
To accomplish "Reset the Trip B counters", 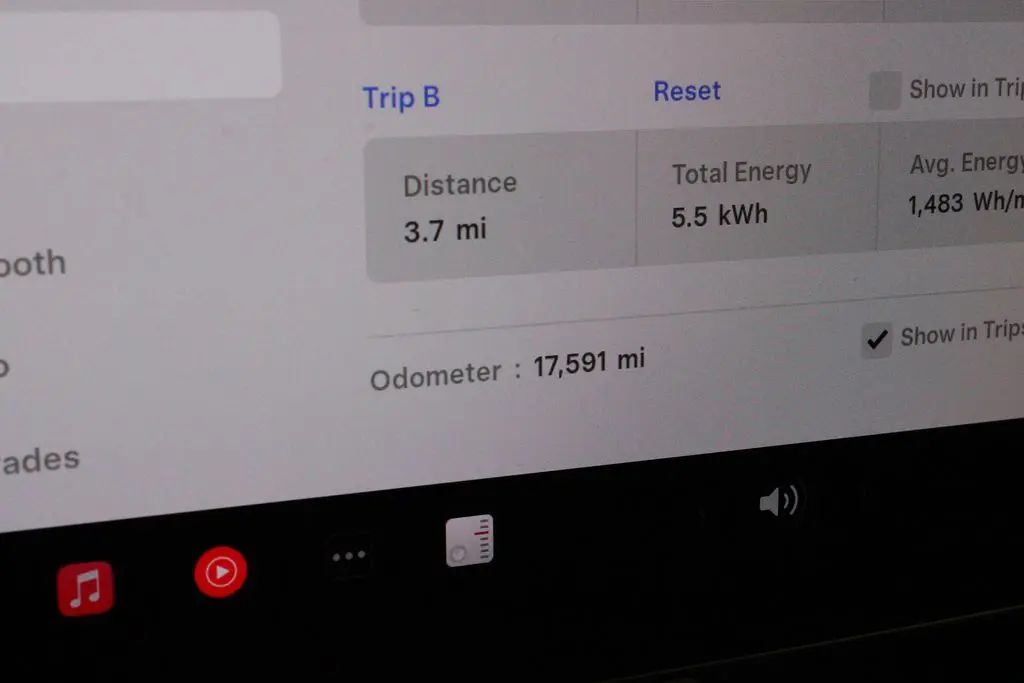I will point(687,91).
